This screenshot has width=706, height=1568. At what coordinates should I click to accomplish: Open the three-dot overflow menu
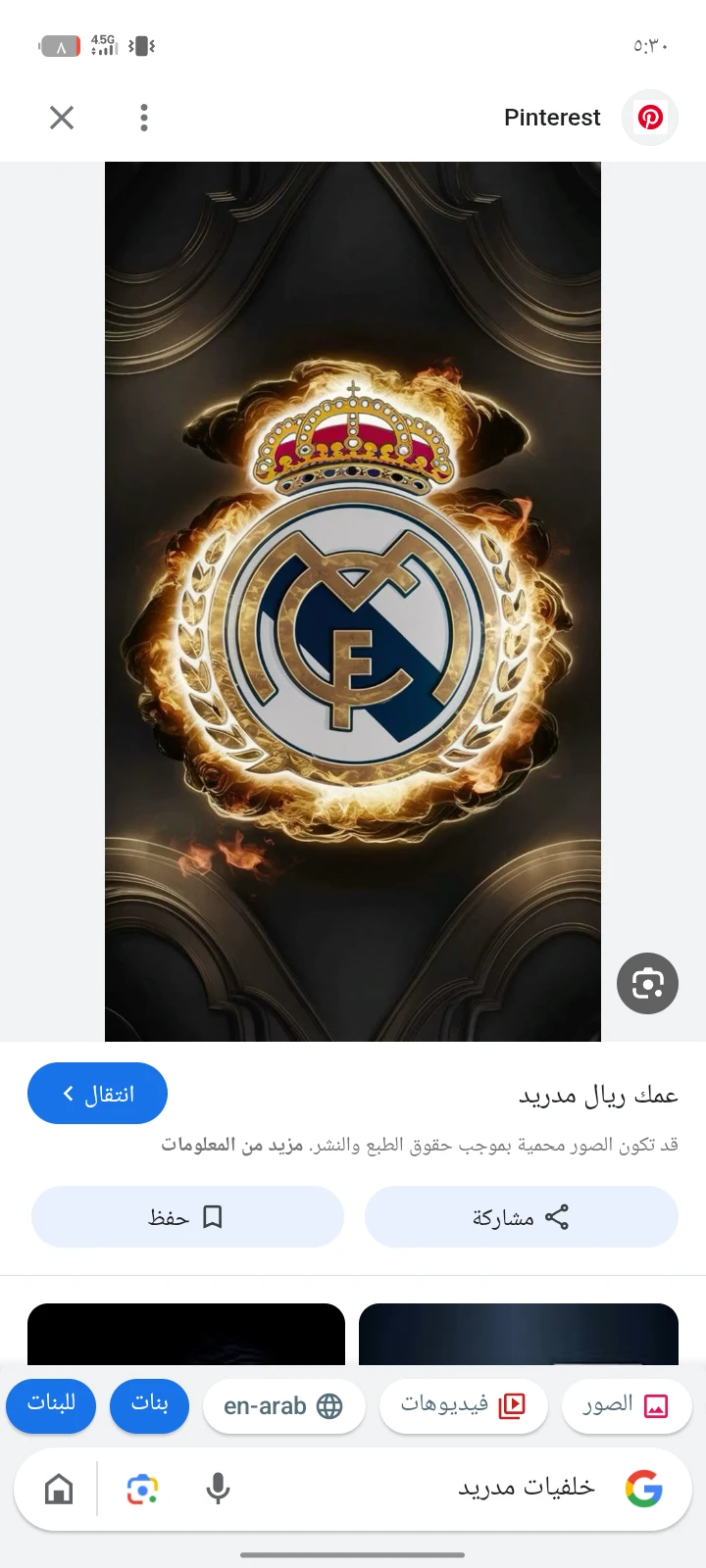tap(144, 118)
